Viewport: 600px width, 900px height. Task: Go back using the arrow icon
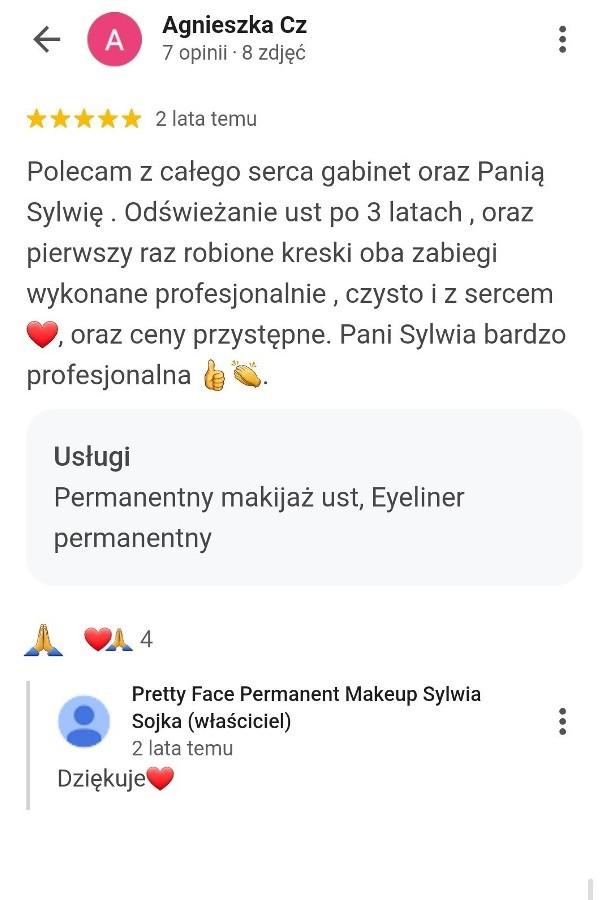coord(47,39)
